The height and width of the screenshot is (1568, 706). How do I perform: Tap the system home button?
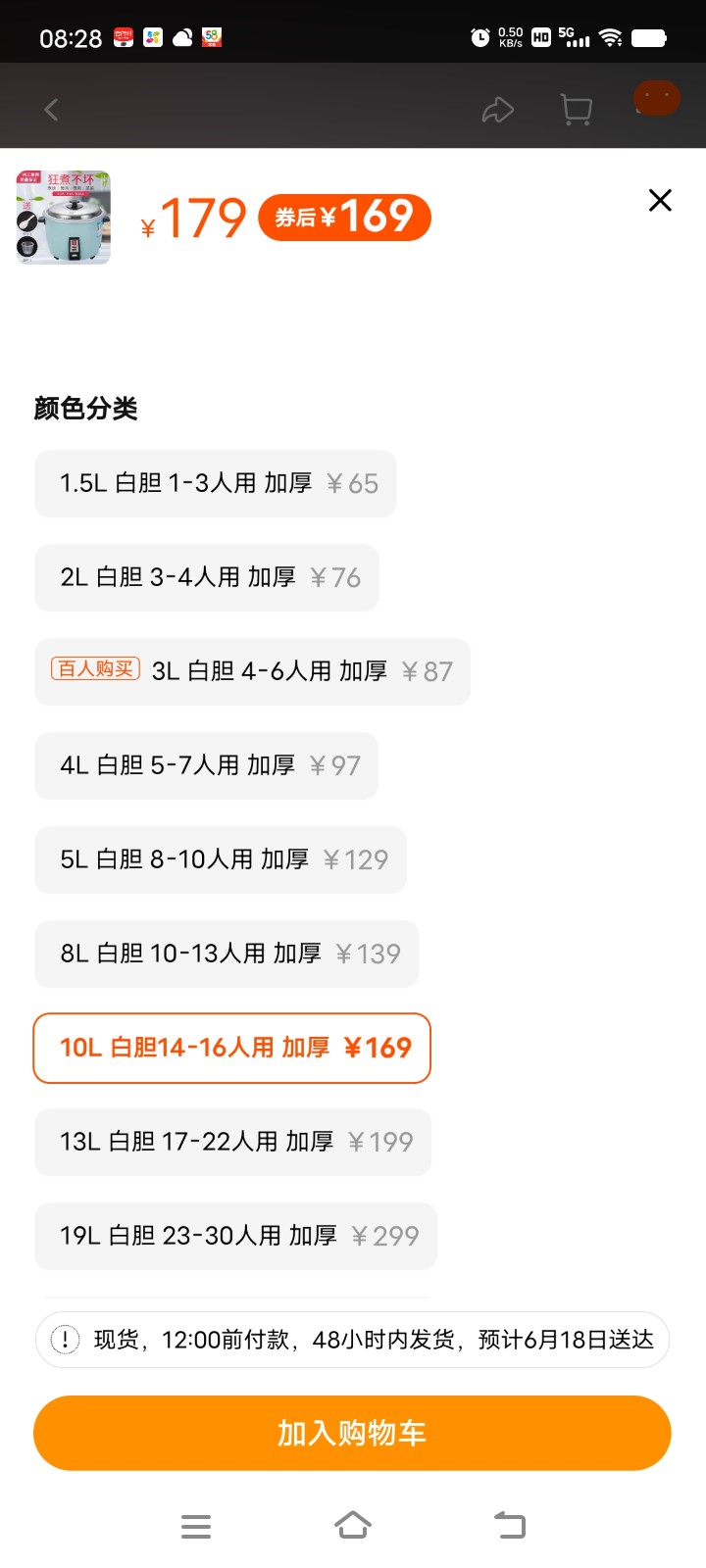pos(353,1526)
